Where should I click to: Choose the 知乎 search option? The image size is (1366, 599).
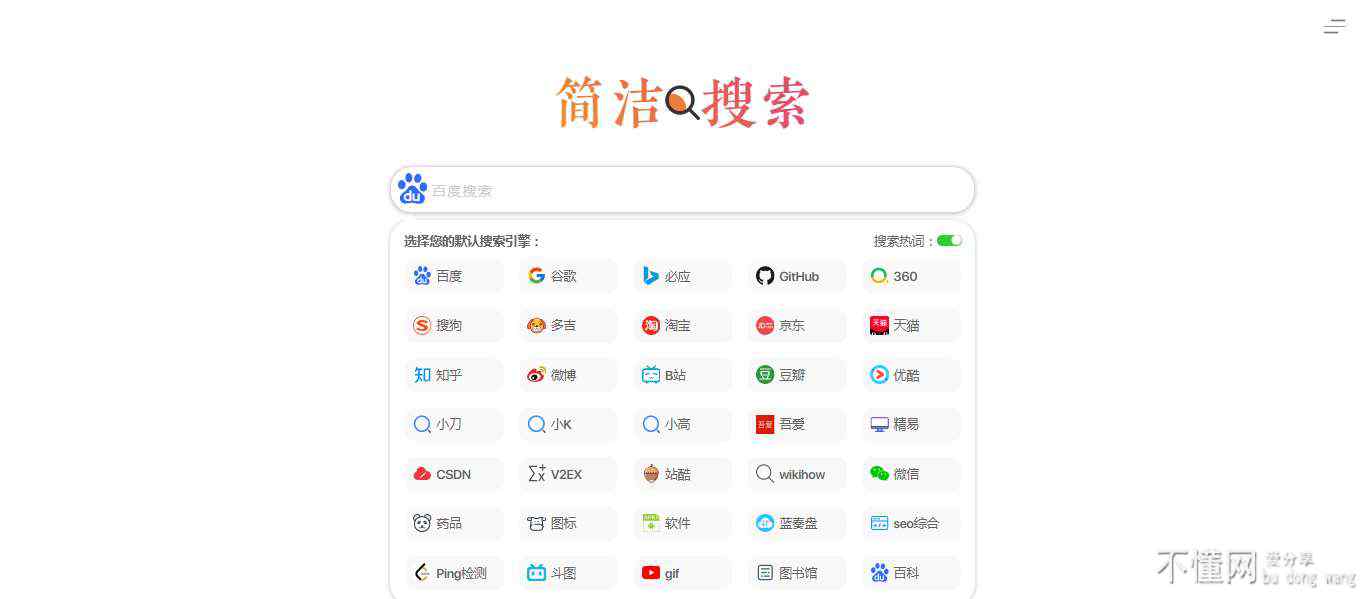click(453, 375)
